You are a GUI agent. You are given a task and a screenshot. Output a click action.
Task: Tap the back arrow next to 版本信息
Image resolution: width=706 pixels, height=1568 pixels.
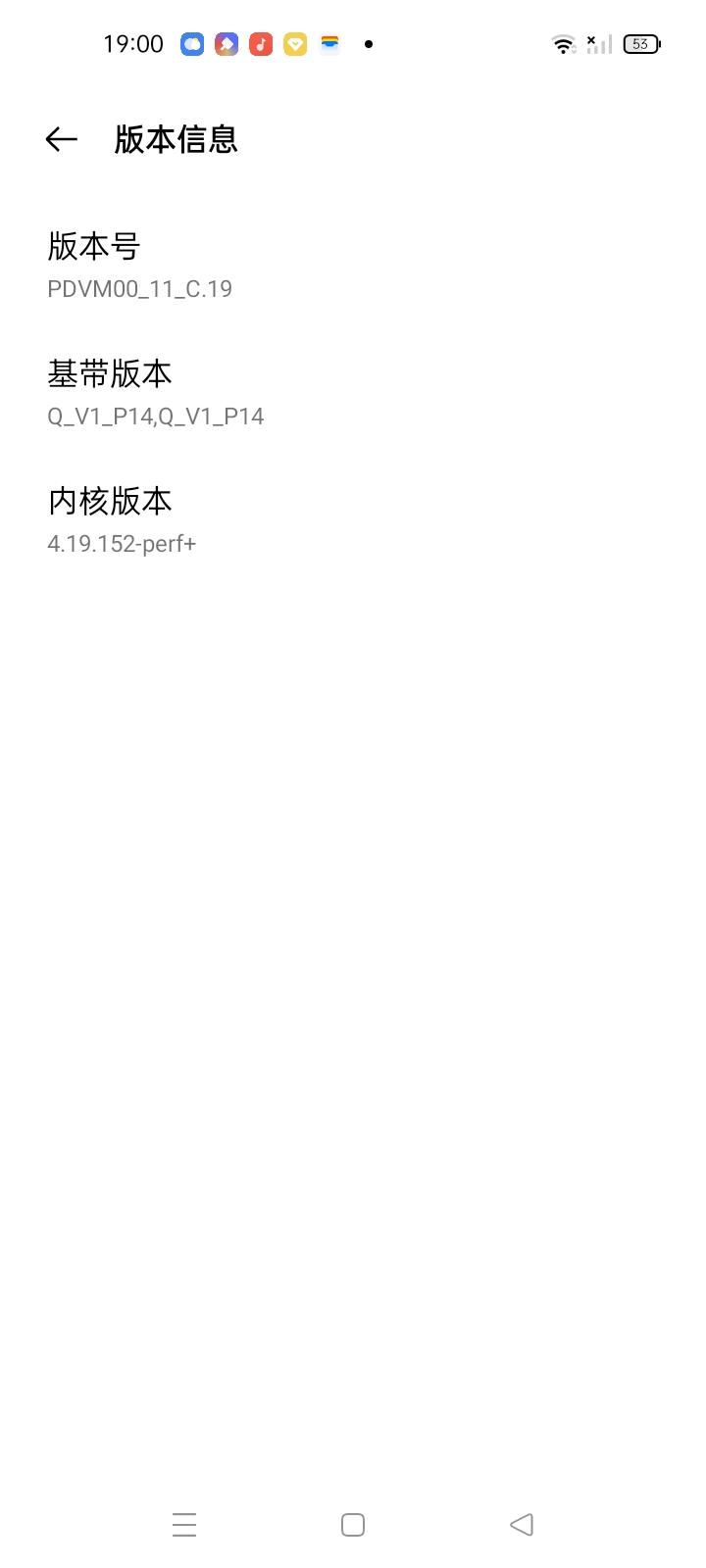tap(61, 139)
